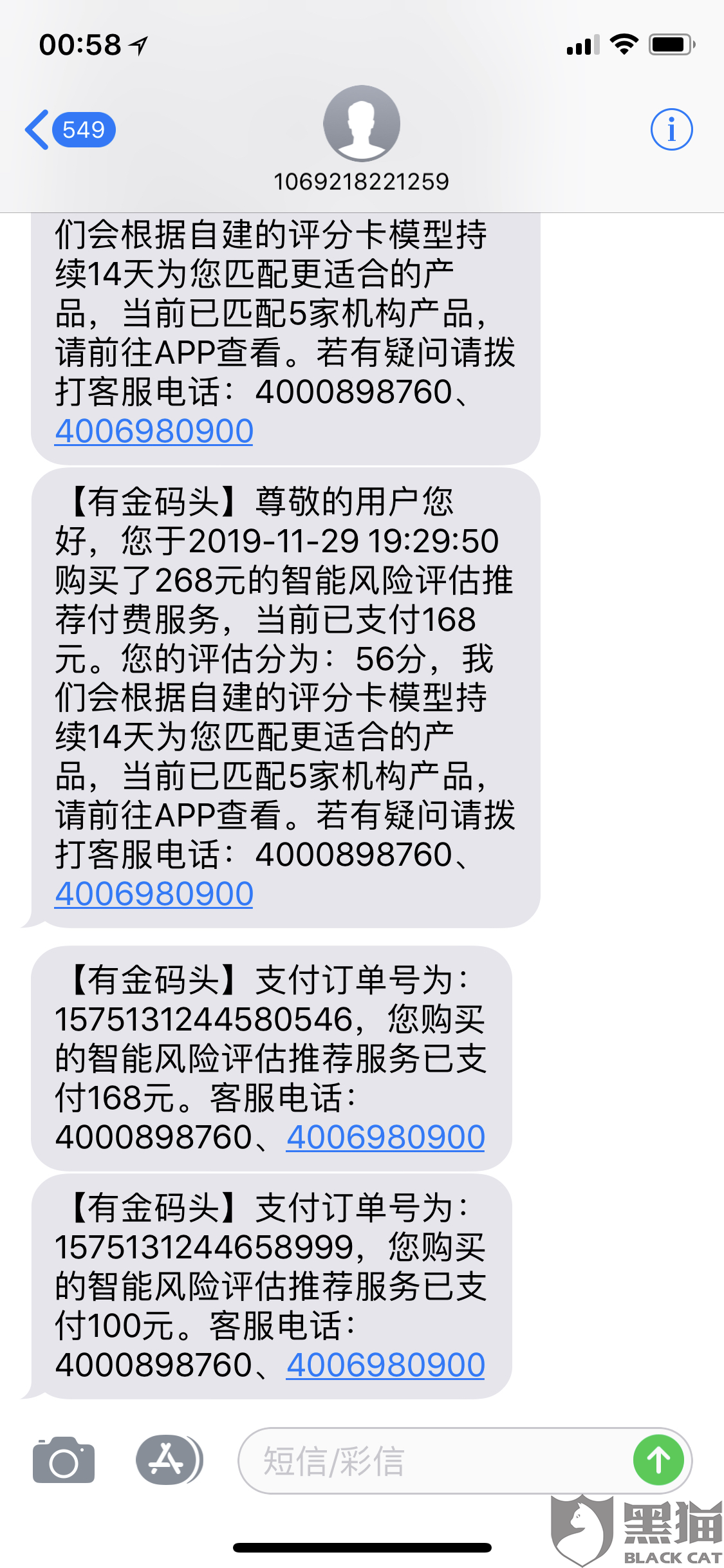
Task: Call 4006980900 in the 168元 payment message
Action: tap(385, 1137)
